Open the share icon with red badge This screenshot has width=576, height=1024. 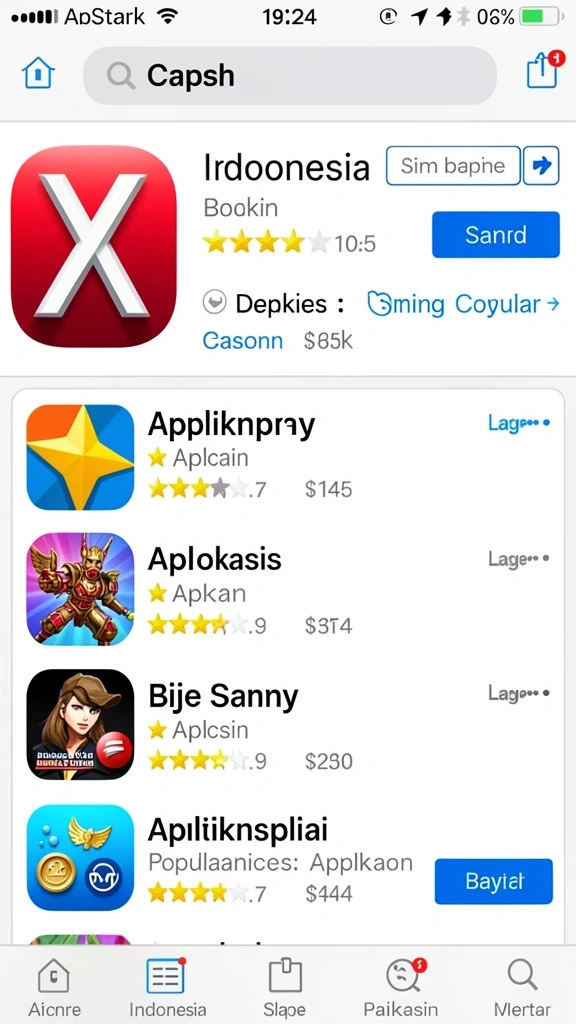(544, 69)
